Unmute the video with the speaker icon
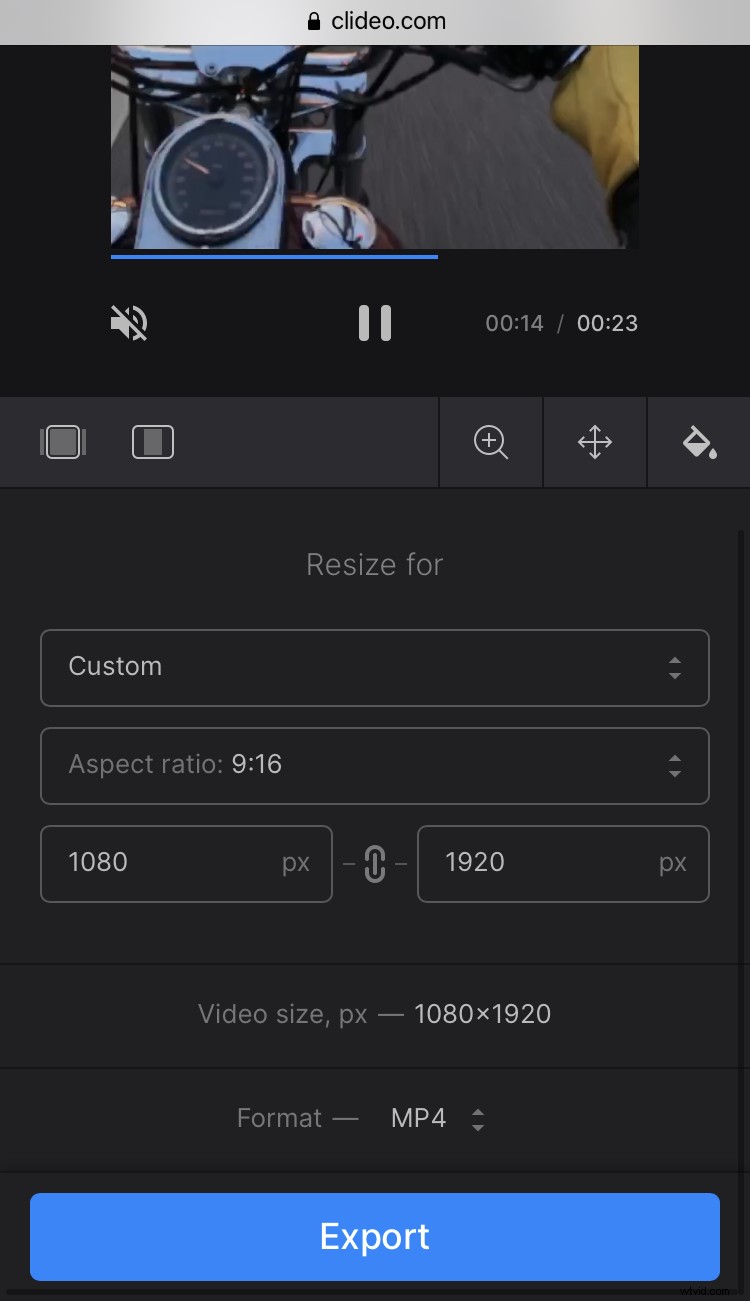This screenshot has height=1301, width=750. (x=128, y=322)
